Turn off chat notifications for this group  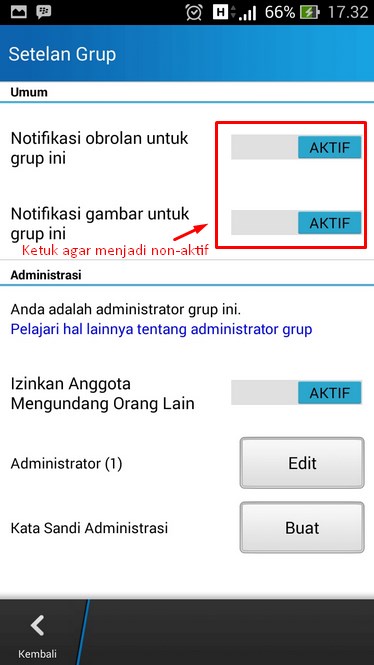(296, 147)
